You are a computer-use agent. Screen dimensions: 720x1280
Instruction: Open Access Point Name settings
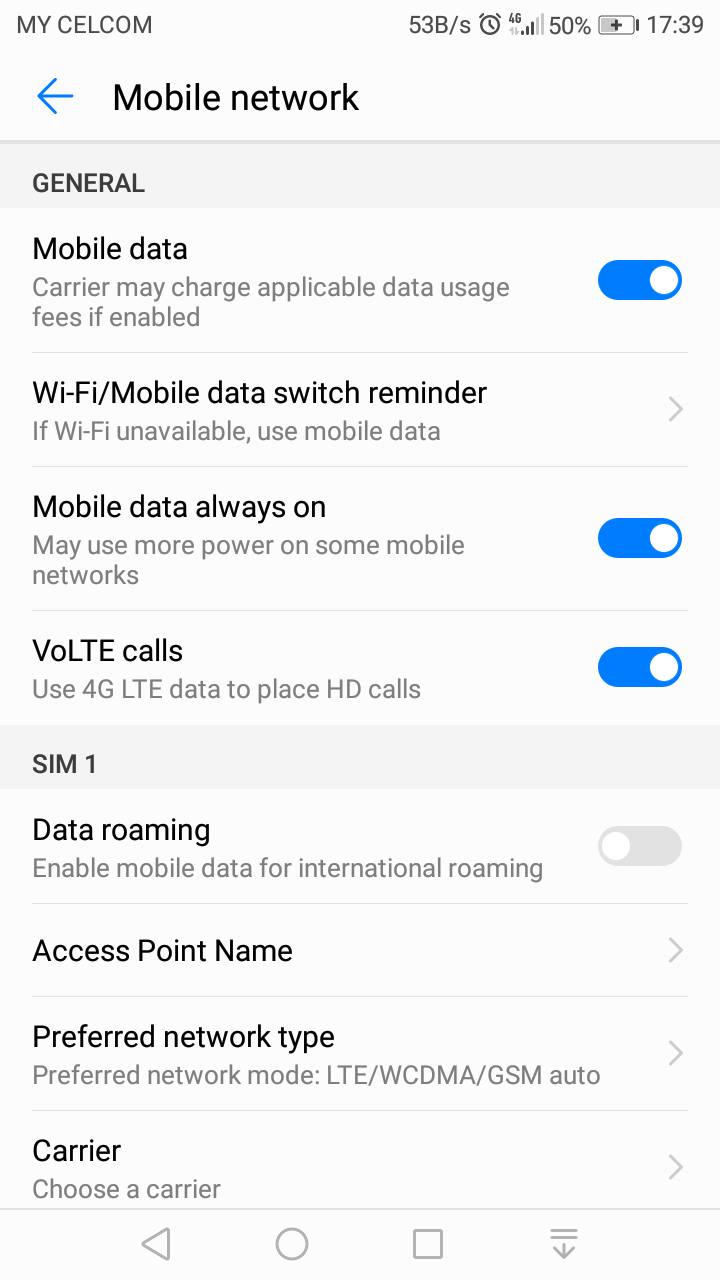pos(360,950)
